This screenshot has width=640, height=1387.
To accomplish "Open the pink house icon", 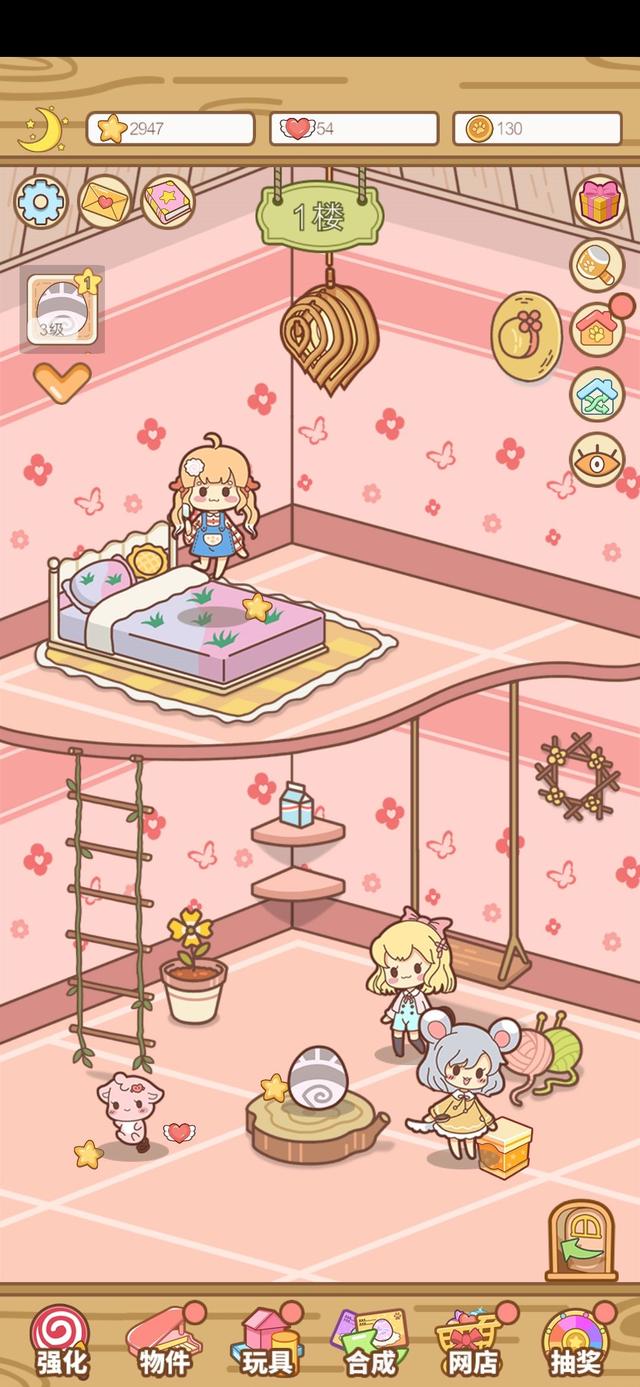I will point(597,329).
